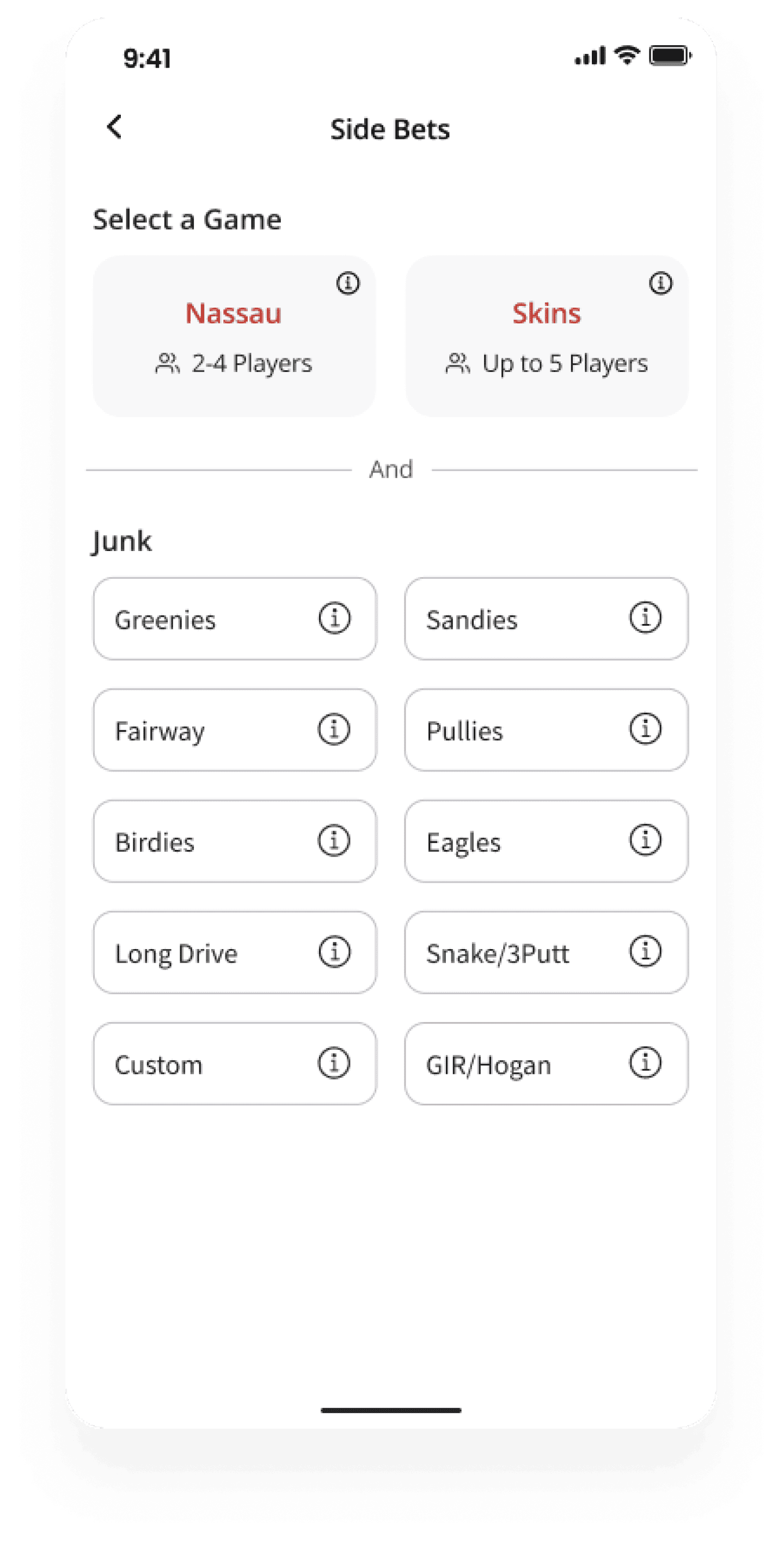
Task: Tap Long Drive junk option
Action: tap(235, 953)
